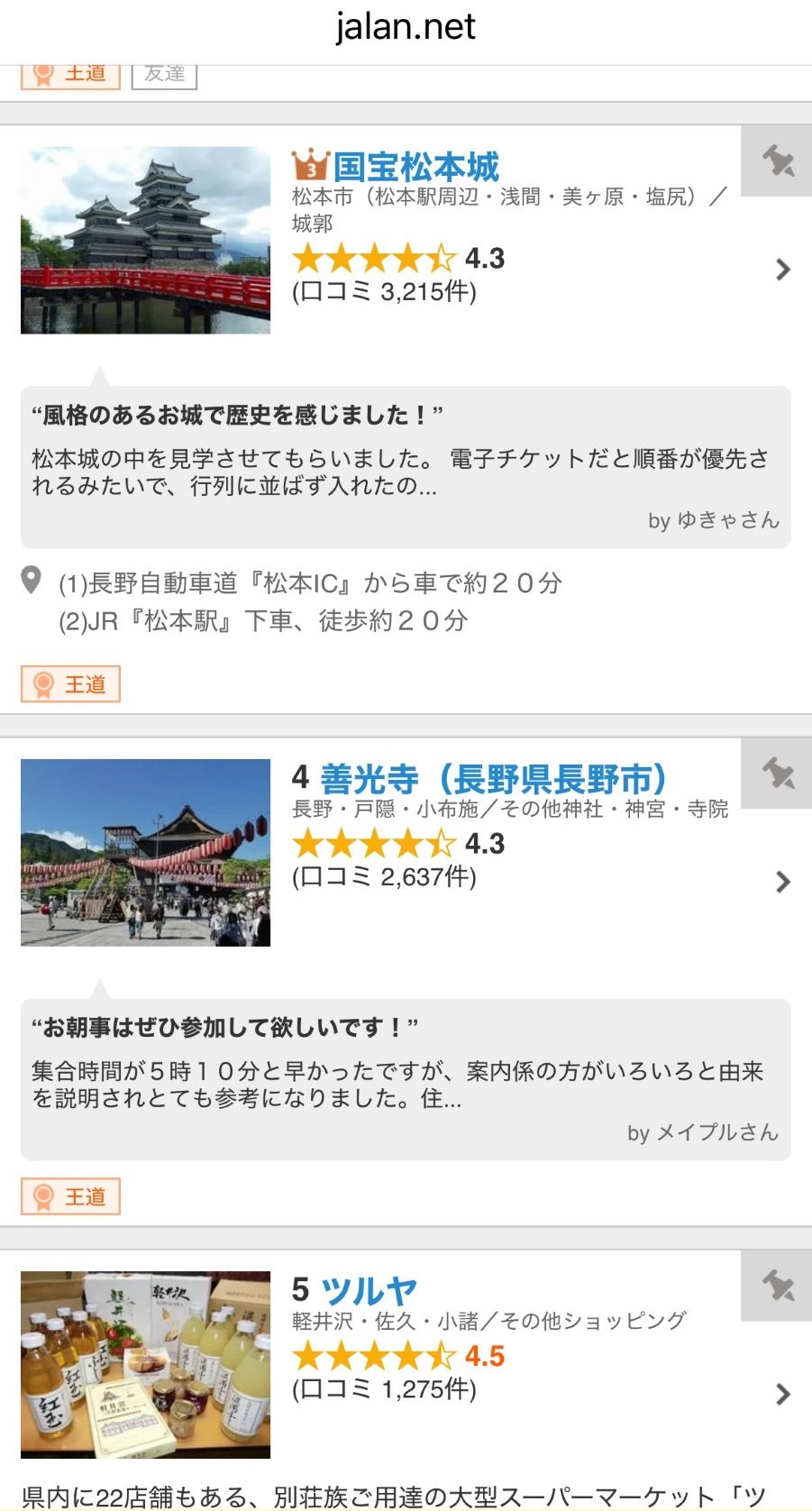Open the ツルヤ listing title
Screen dimensions: 812x1511
click(x=368, y=1290)
